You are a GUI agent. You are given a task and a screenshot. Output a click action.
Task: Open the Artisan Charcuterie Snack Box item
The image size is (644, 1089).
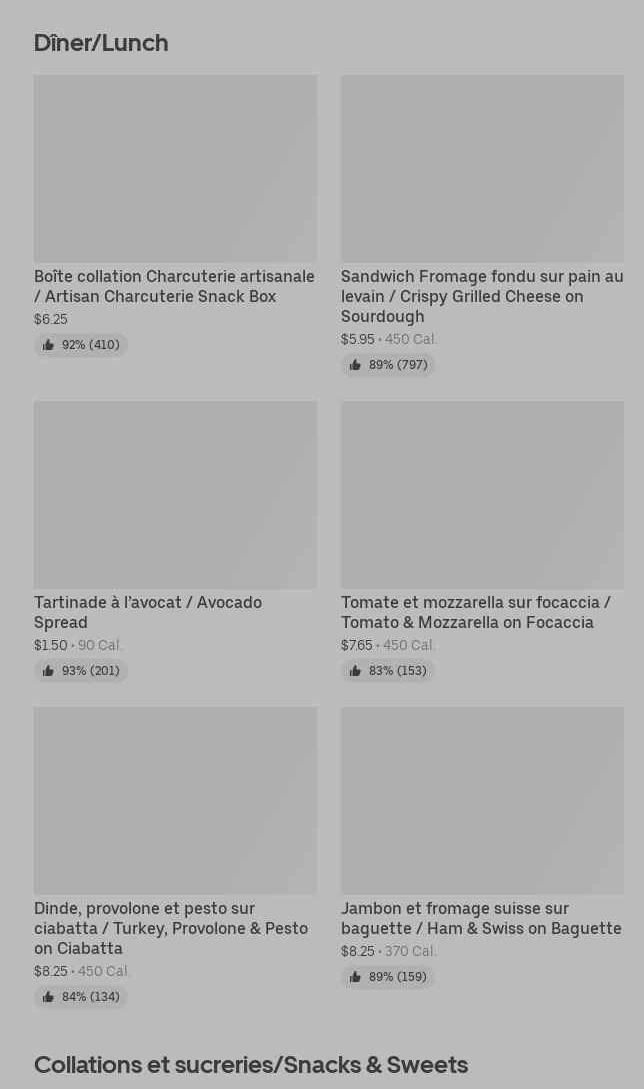coord(175,216)
